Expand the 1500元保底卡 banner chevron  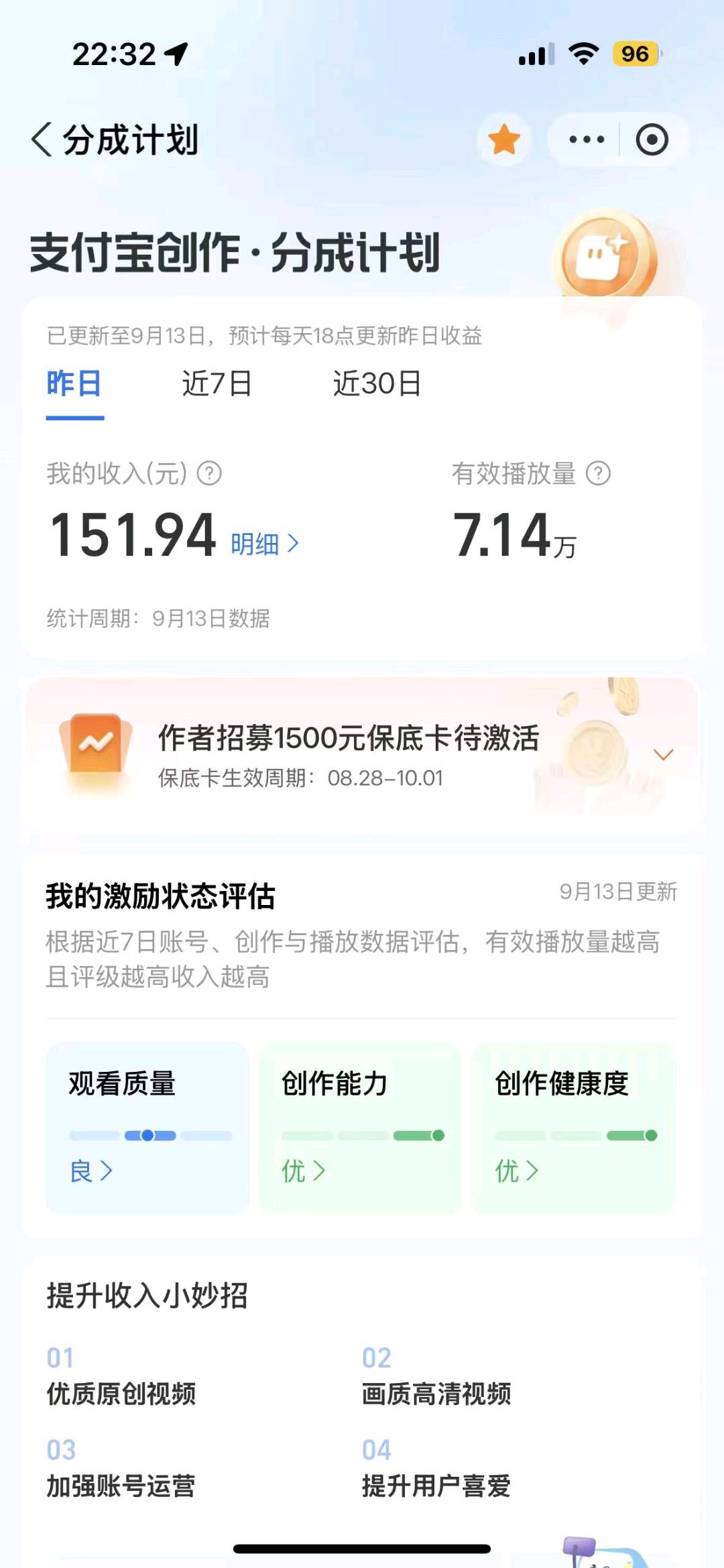664,753
